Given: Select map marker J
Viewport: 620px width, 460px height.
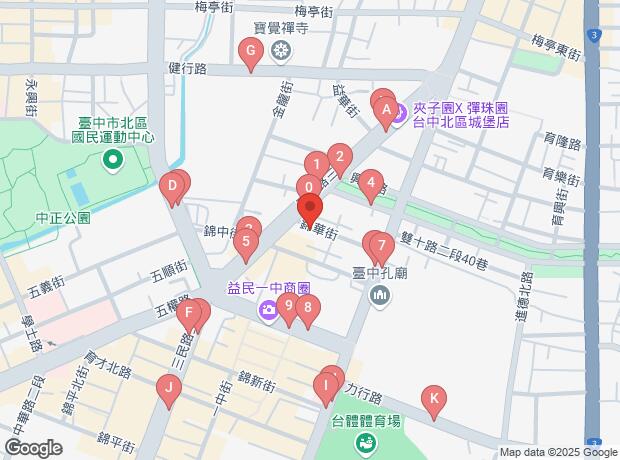Looking at the screenshot, I should (170, 388).
